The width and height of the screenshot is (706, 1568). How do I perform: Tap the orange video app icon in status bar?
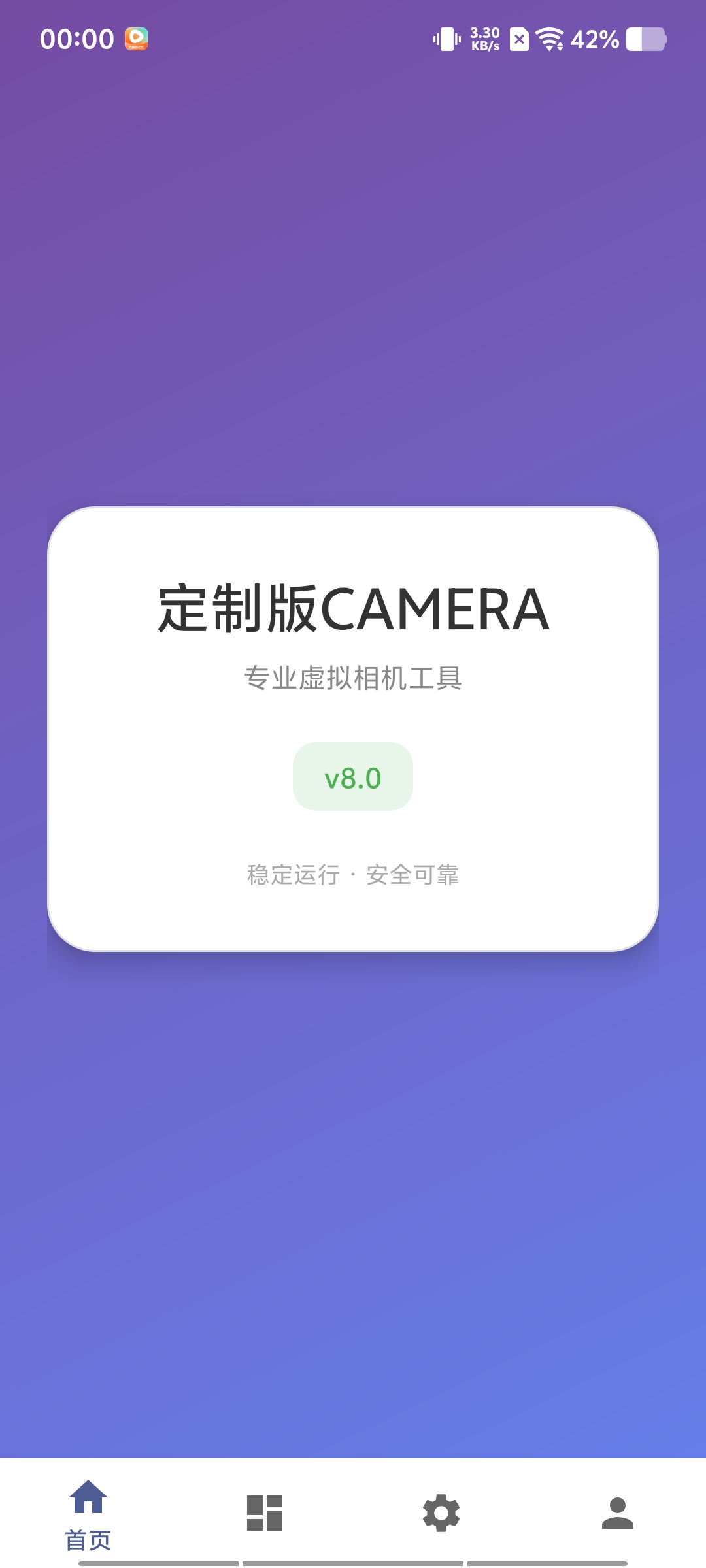[x=135, y=39]
